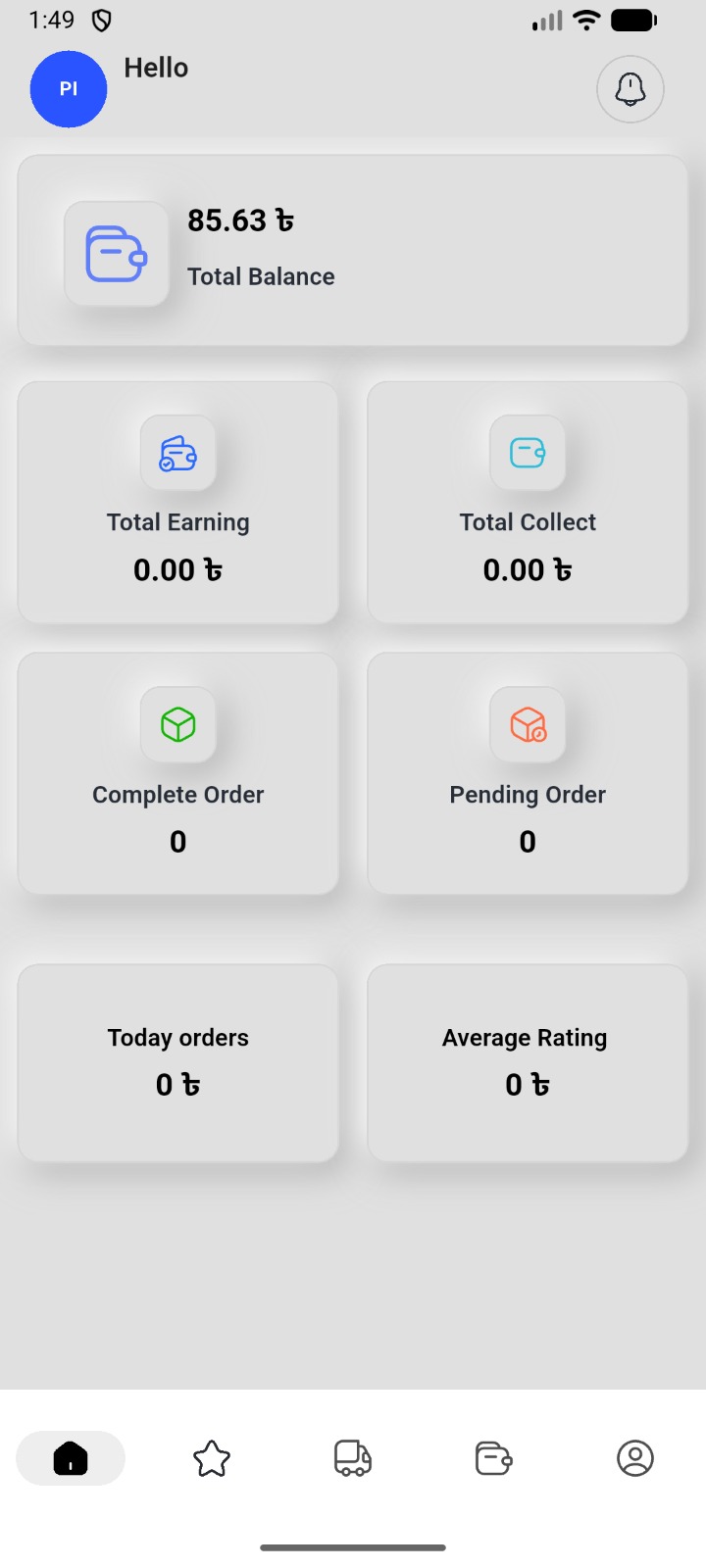706x1568 pixels.
Task: Click the notification bell icon
Action: [x=630, y=89]
